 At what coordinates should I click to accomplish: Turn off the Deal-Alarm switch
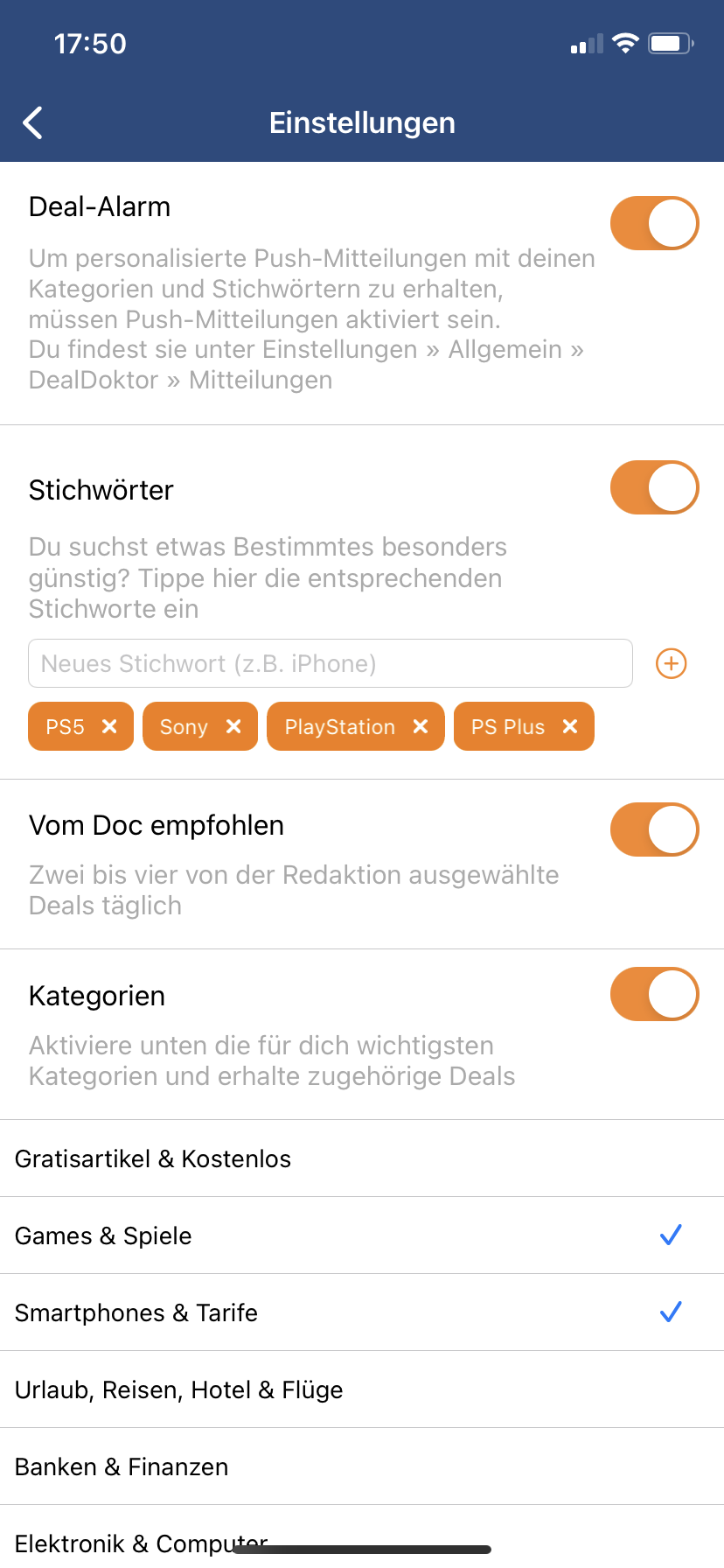click(x=654, y=223)
